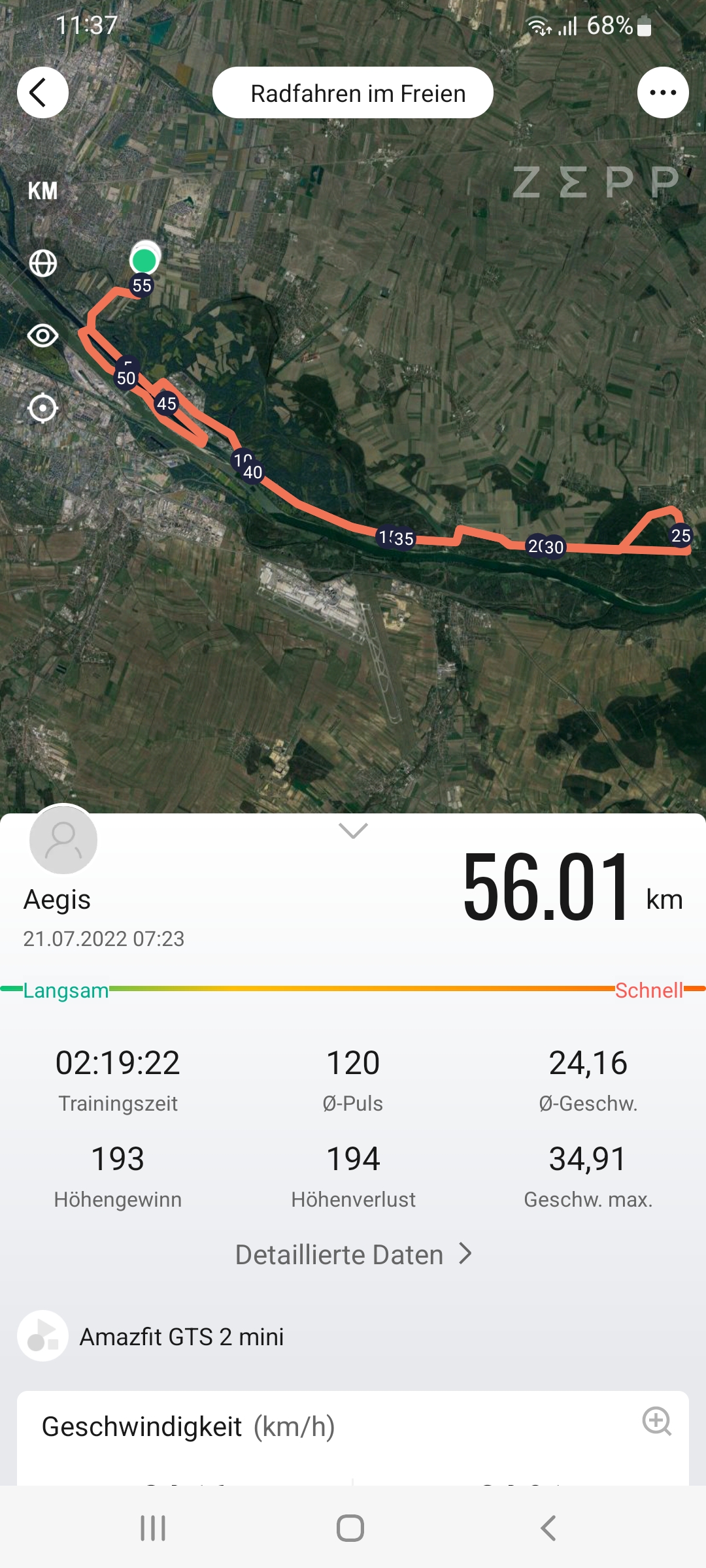Open the three-dot overflow menu

663,93
